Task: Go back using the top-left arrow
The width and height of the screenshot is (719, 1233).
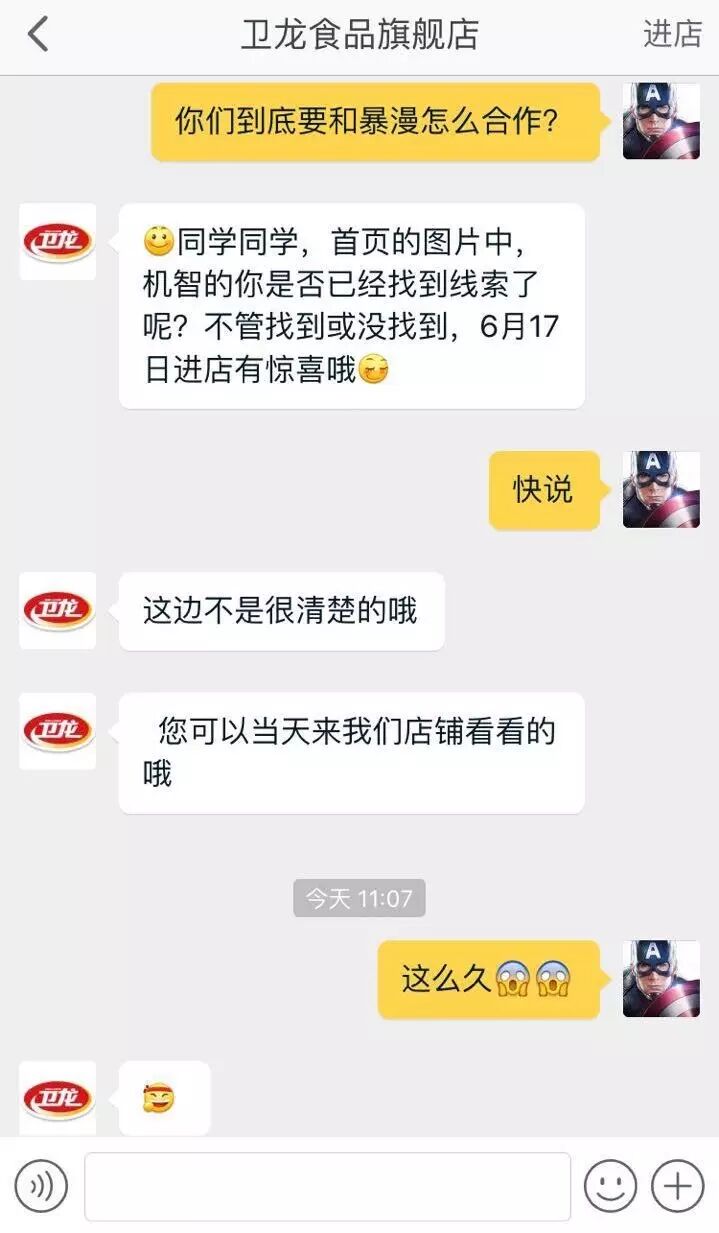Action: coord(38,35)
